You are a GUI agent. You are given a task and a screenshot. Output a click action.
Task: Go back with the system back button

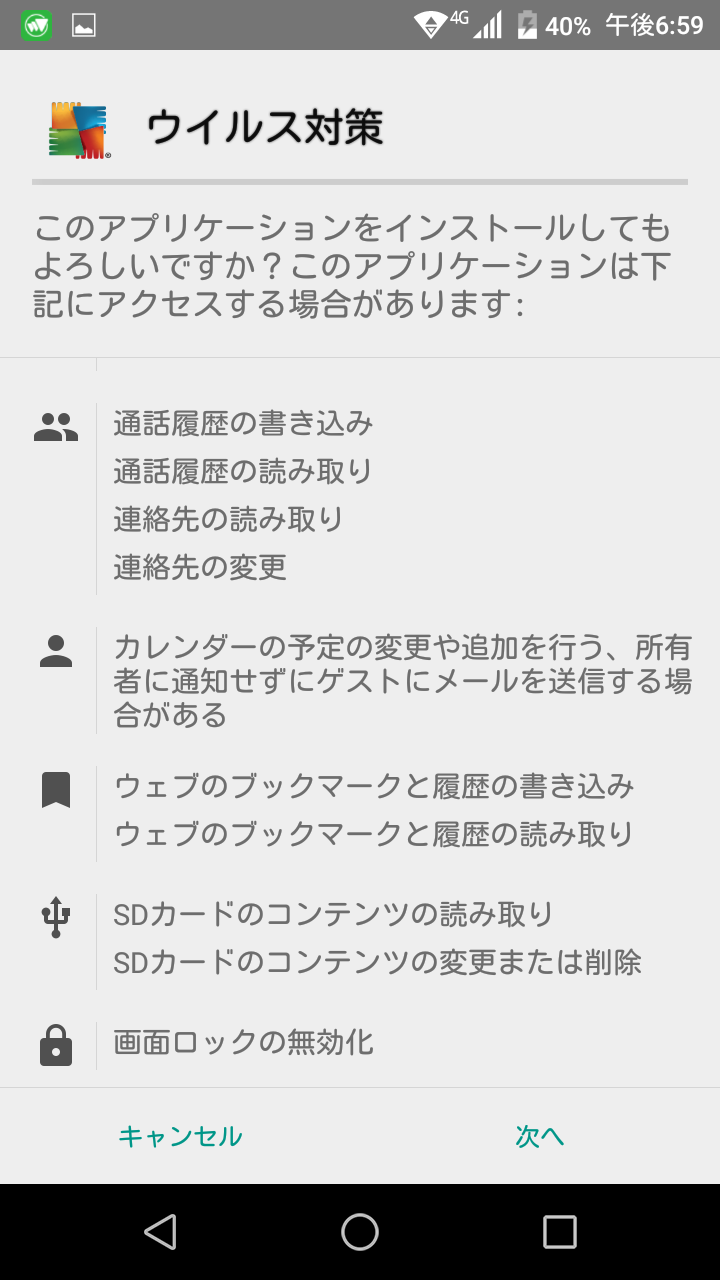coord(160,1232)
